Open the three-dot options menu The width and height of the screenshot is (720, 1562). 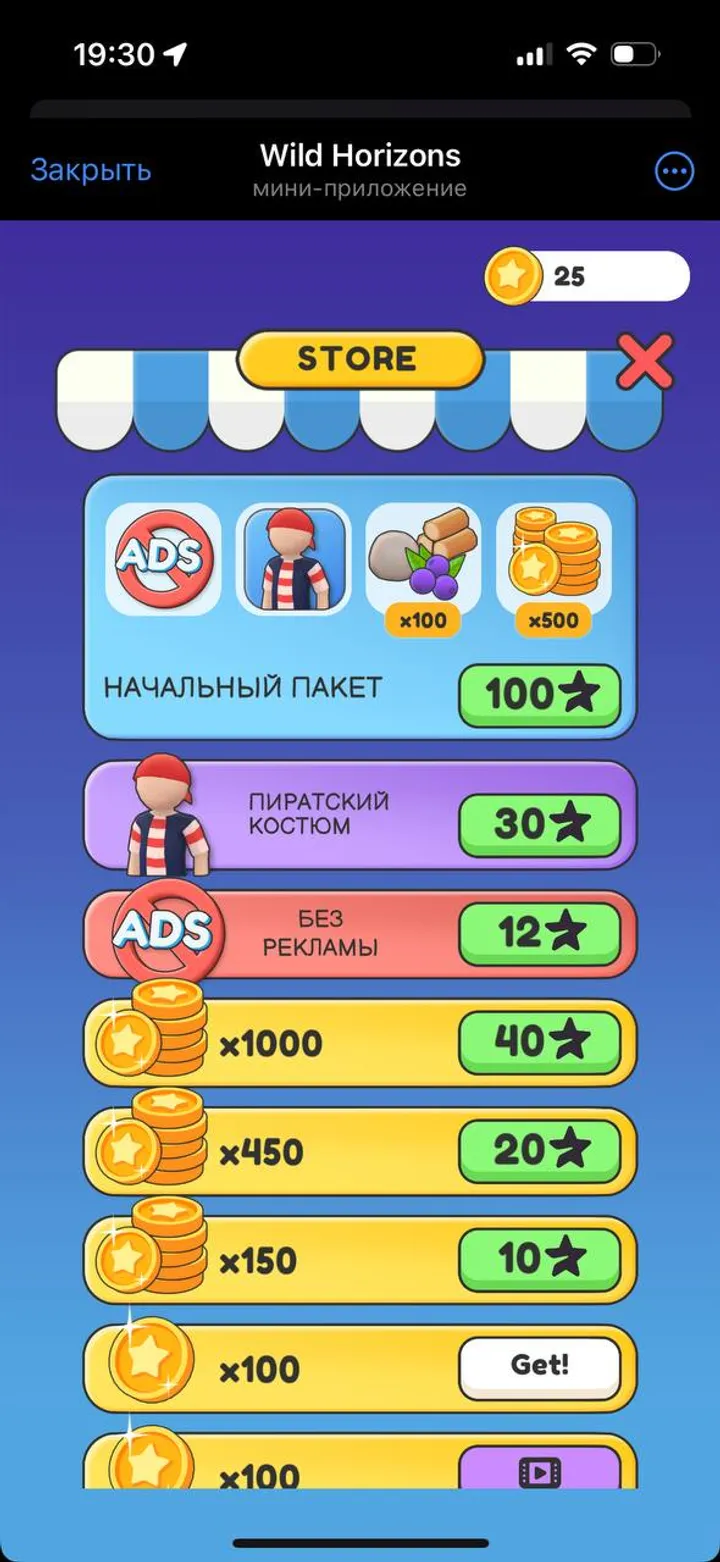point(675,170)
